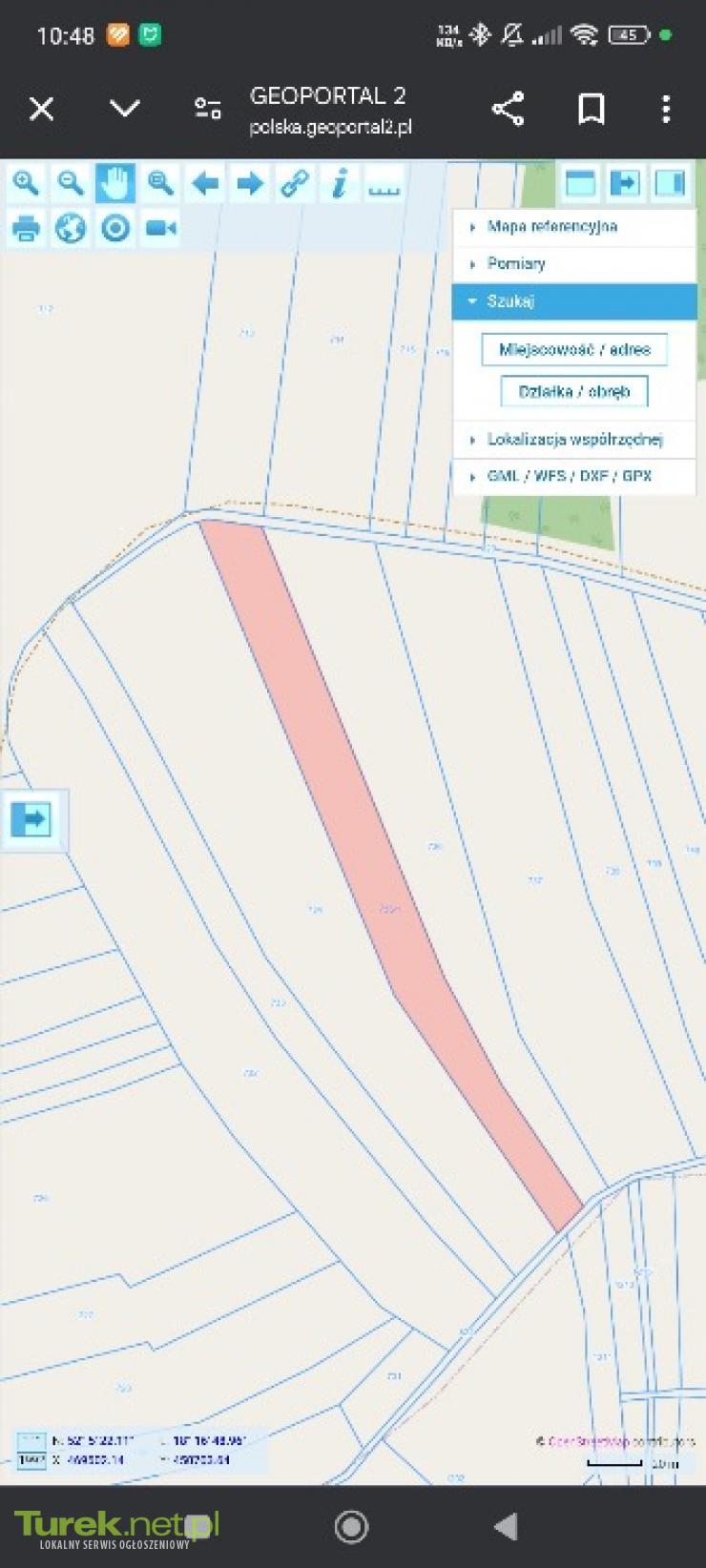
Task: Print the map
Action: pyautogui.click(x=26, y=229)
